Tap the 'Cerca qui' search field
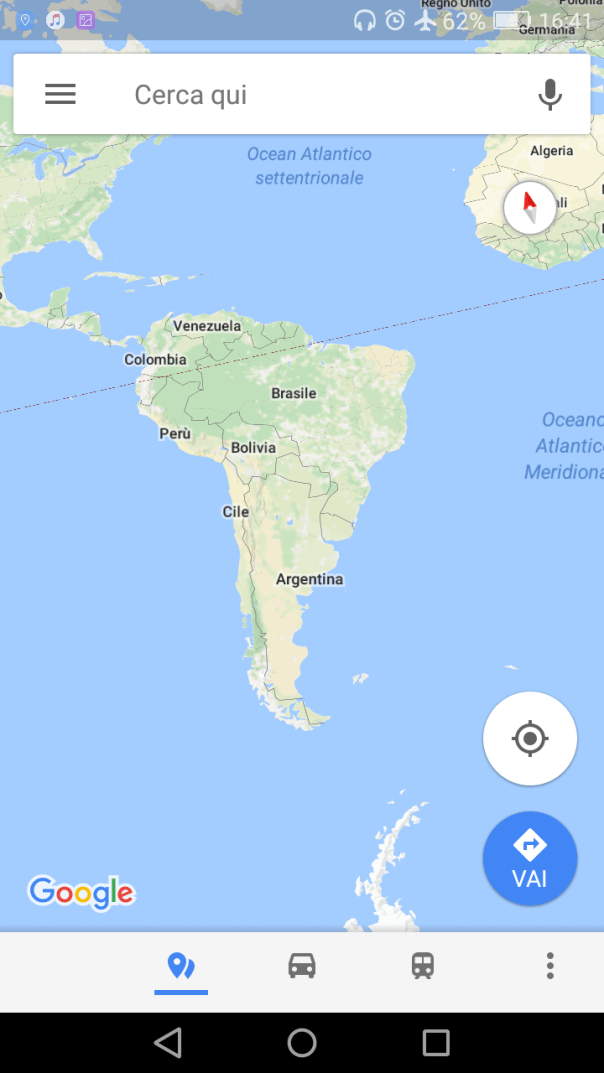 tap(300, 95)
